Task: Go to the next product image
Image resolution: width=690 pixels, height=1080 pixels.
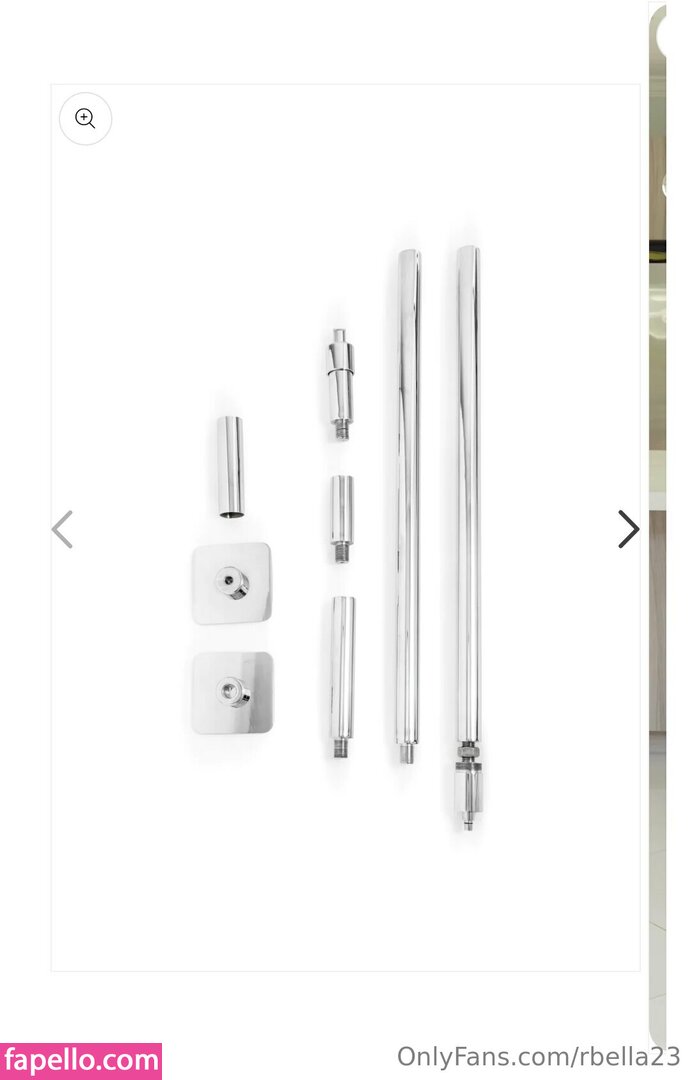Action: [627, 529]
